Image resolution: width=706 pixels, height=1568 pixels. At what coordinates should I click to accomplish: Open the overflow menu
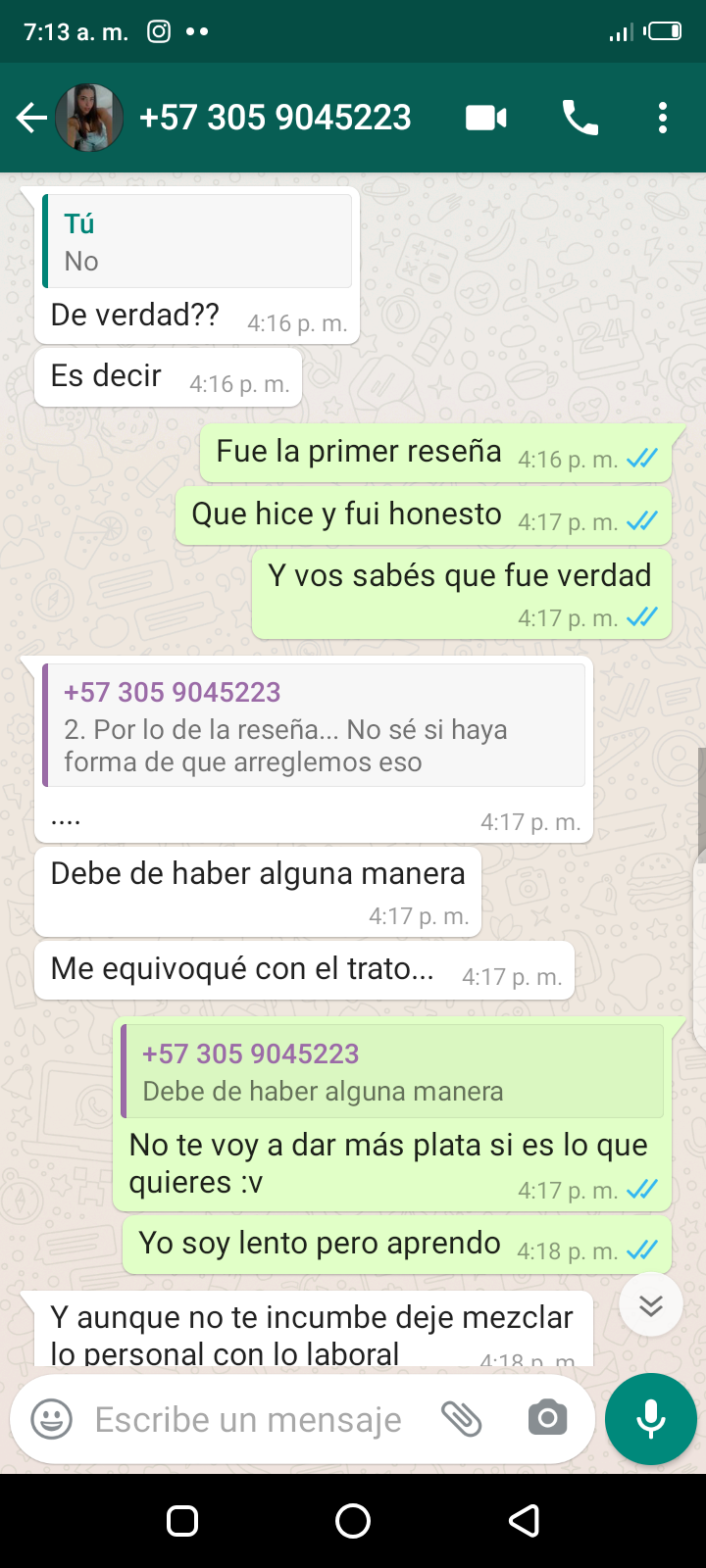coord(663,119)
